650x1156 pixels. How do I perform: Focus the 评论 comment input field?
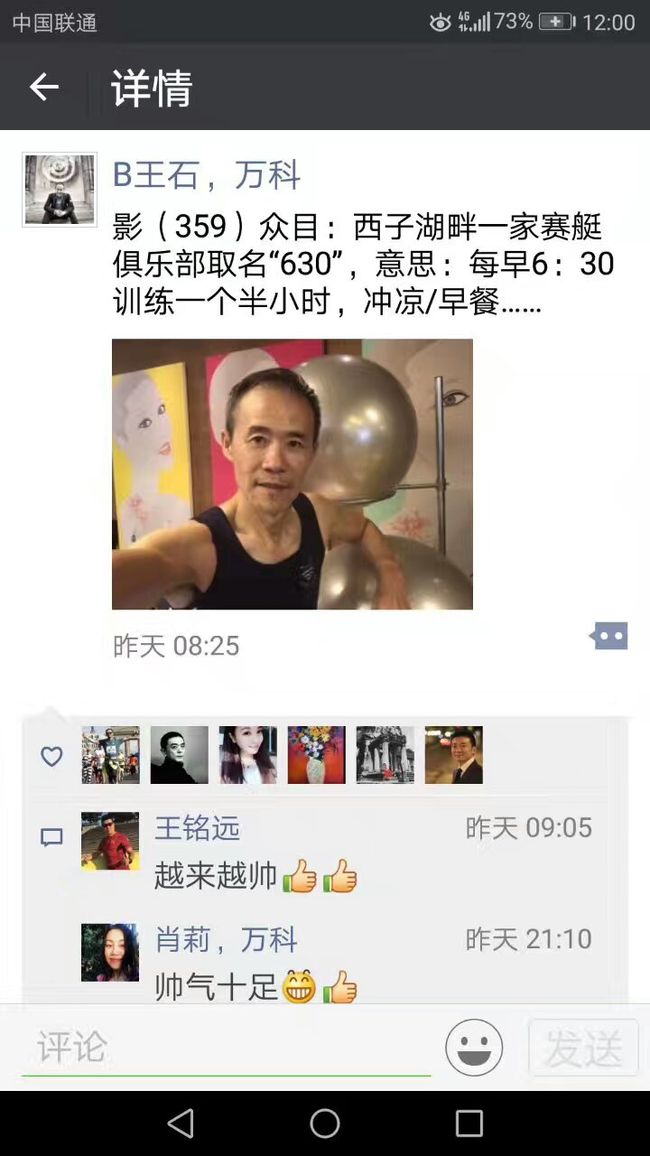[x=226, y=1048]
